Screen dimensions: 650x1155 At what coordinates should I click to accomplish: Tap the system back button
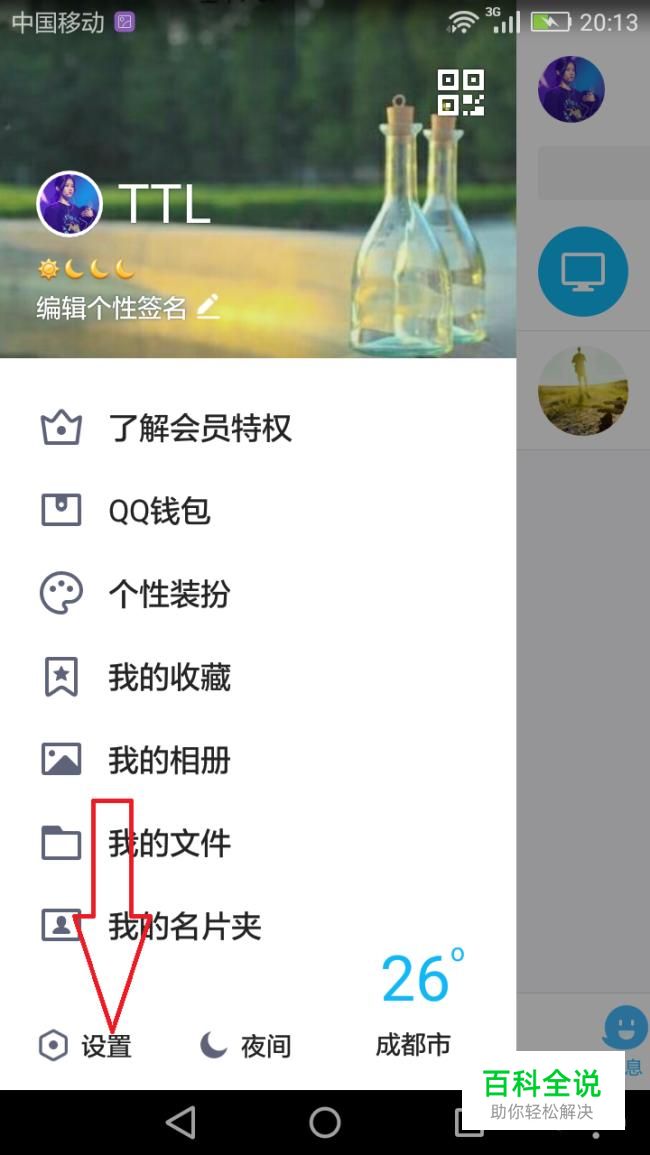[181, 1122]
